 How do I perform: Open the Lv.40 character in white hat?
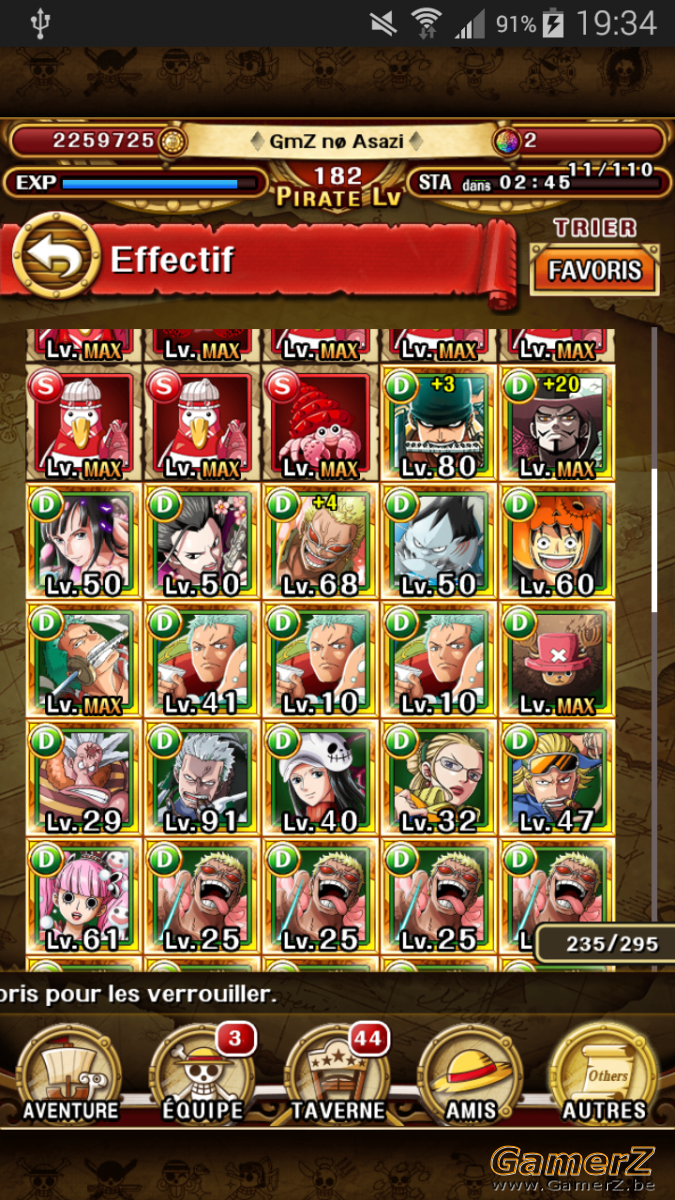tap(320, 779)
